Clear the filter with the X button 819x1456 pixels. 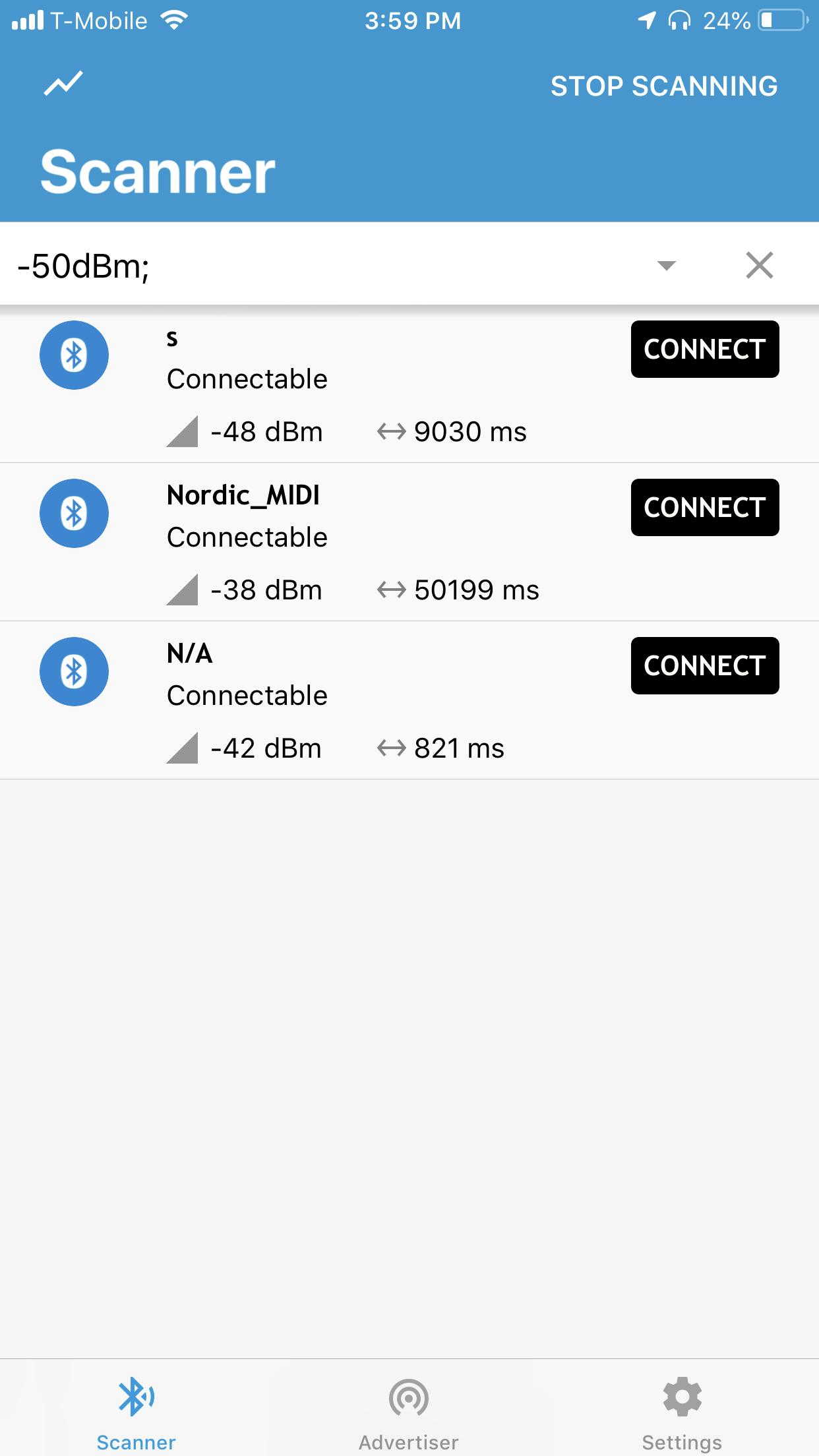[x=759, y=265]
